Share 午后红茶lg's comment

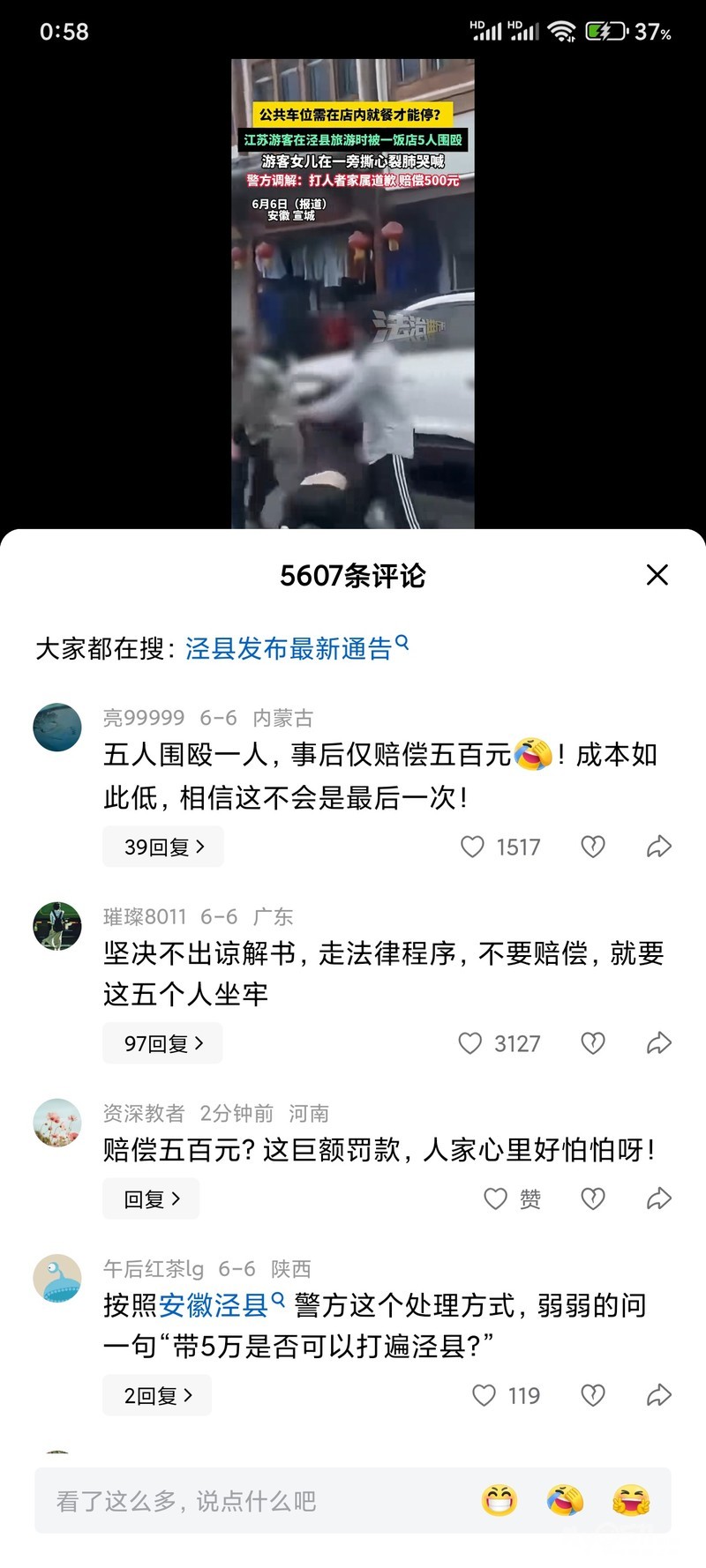coord(658,1395)
